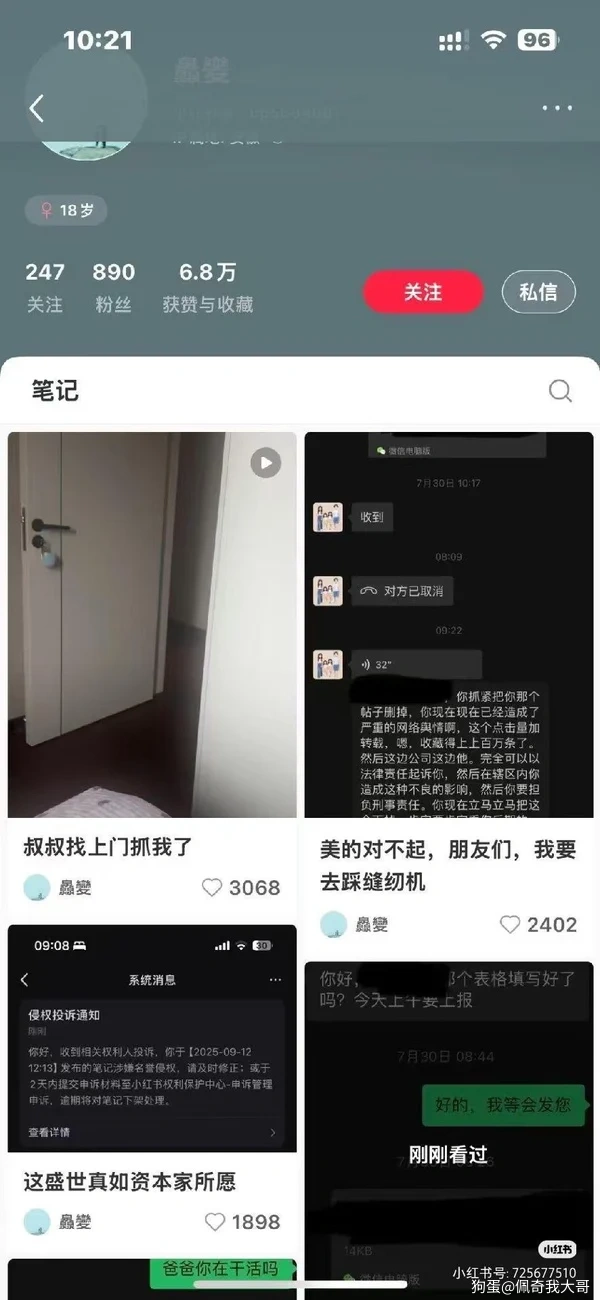View the 247 关注 following list
Screen dimensions: 600x1300
tap(45, 286)
